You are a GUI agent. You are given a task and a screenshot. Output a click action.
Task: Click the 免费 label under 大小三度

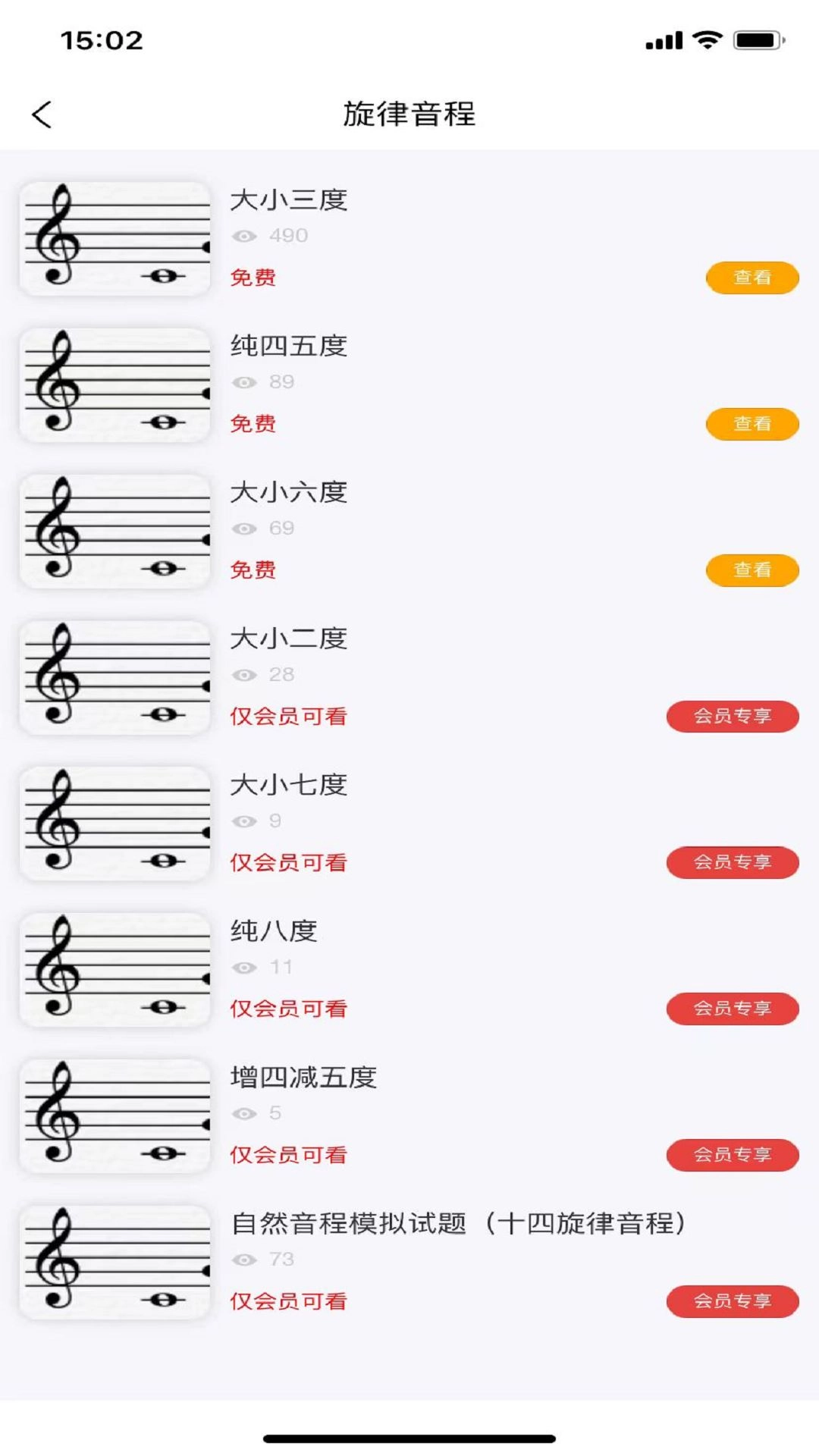tap(253, 278)
